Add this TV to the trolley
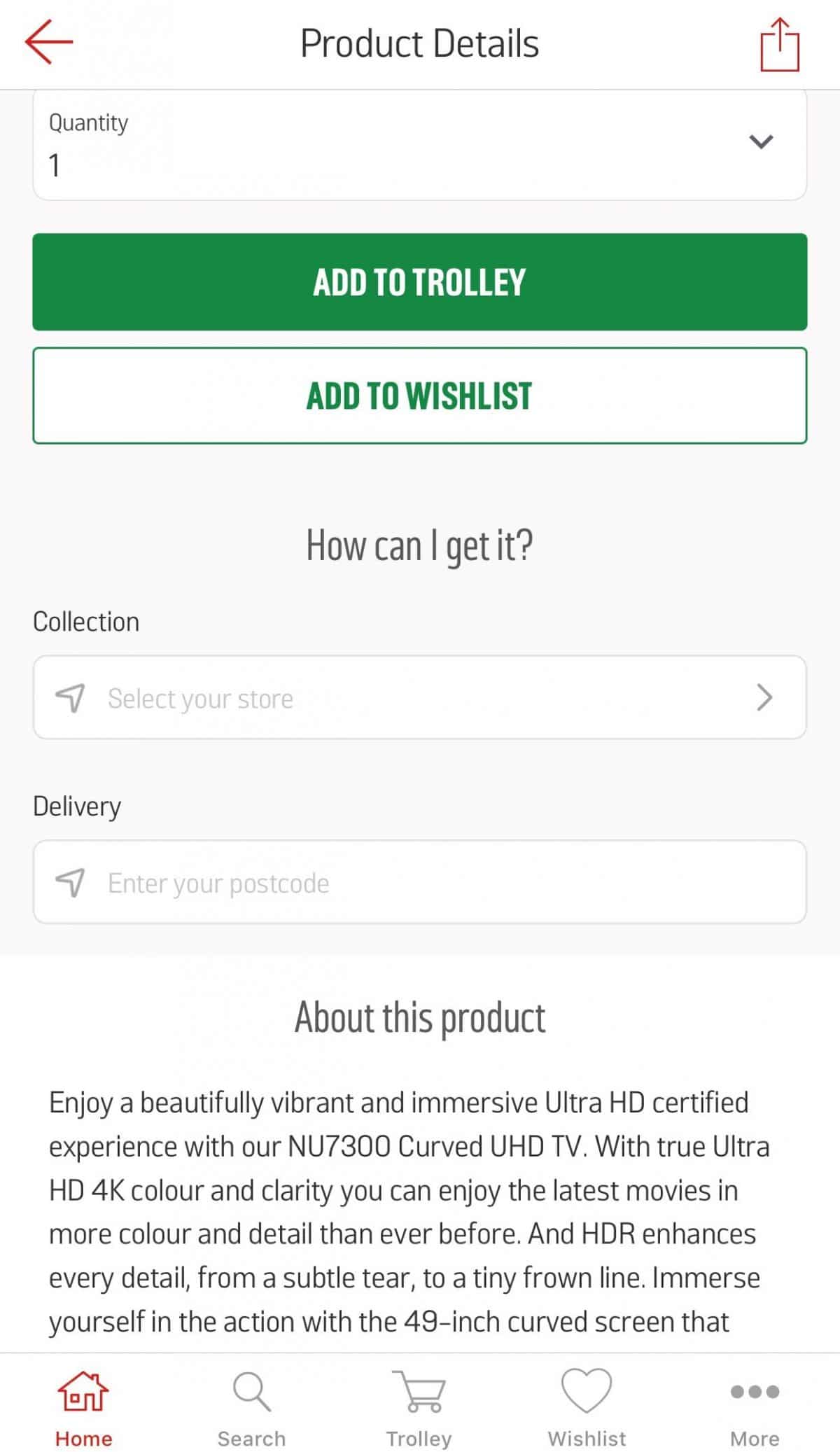 pos(419,281)
